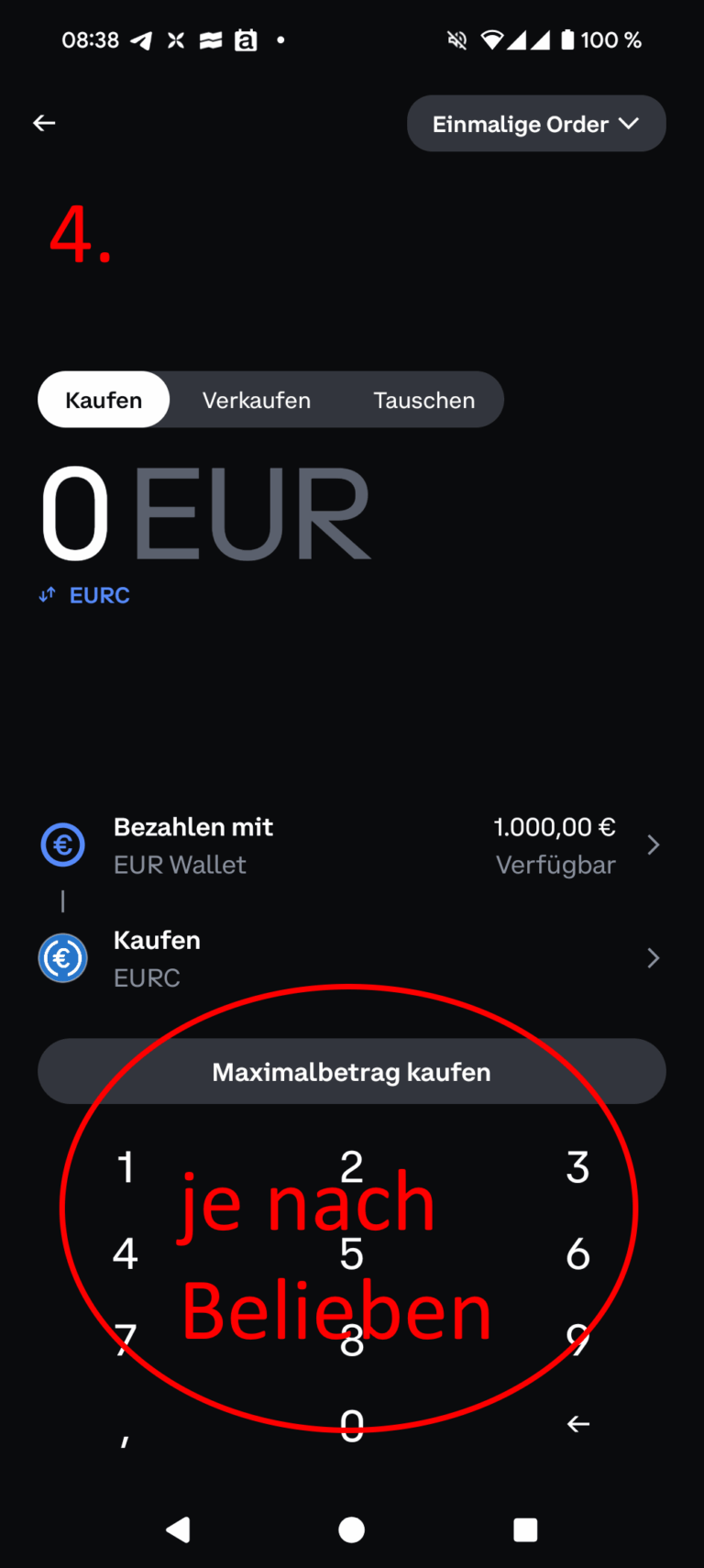Switch to the Verkaufen tab
The image size is (704, 1568).
(257, 401)
